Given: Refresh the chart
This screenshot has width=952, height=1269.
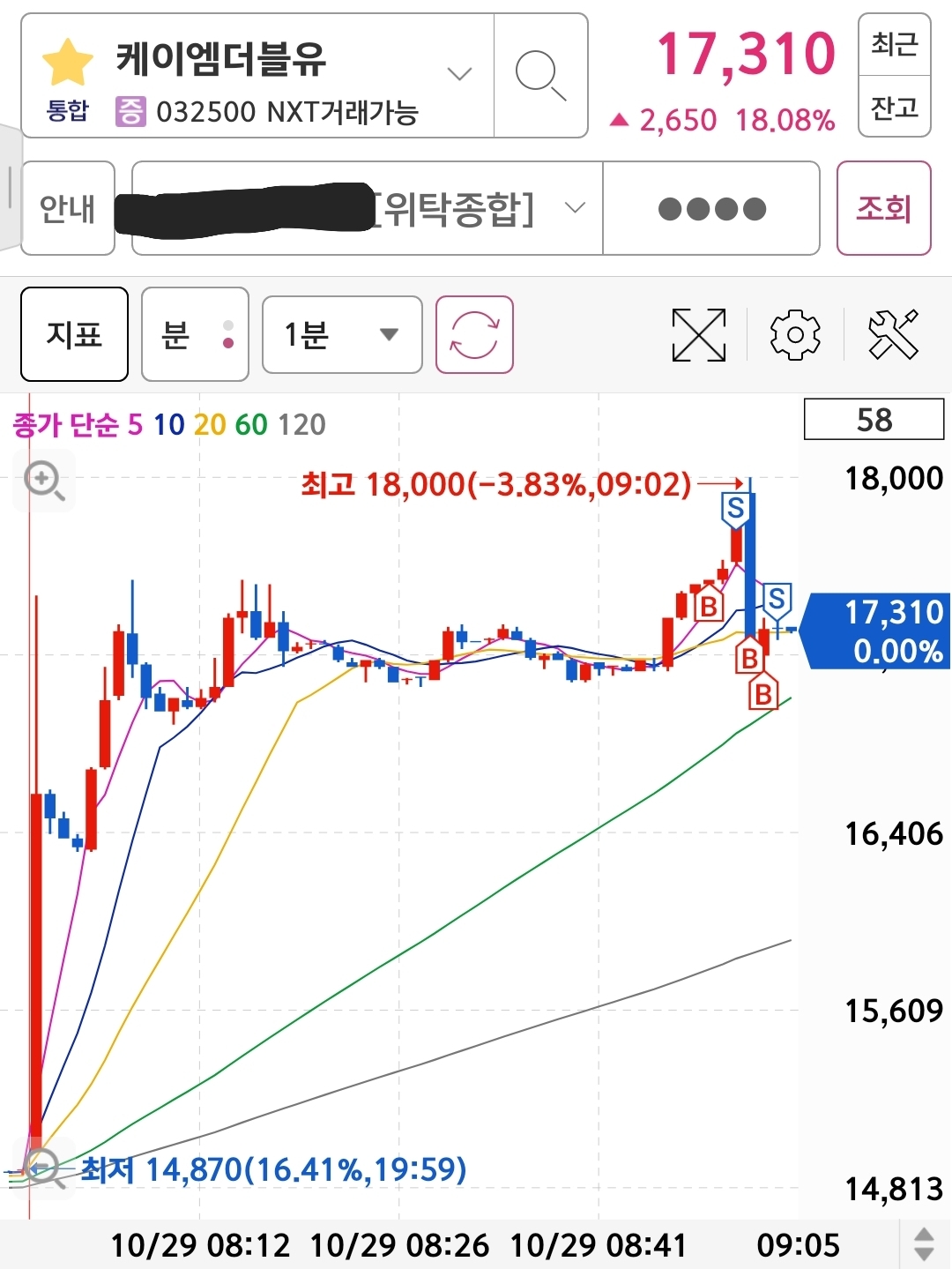Looking at the screenshot, I should [474, 335].
